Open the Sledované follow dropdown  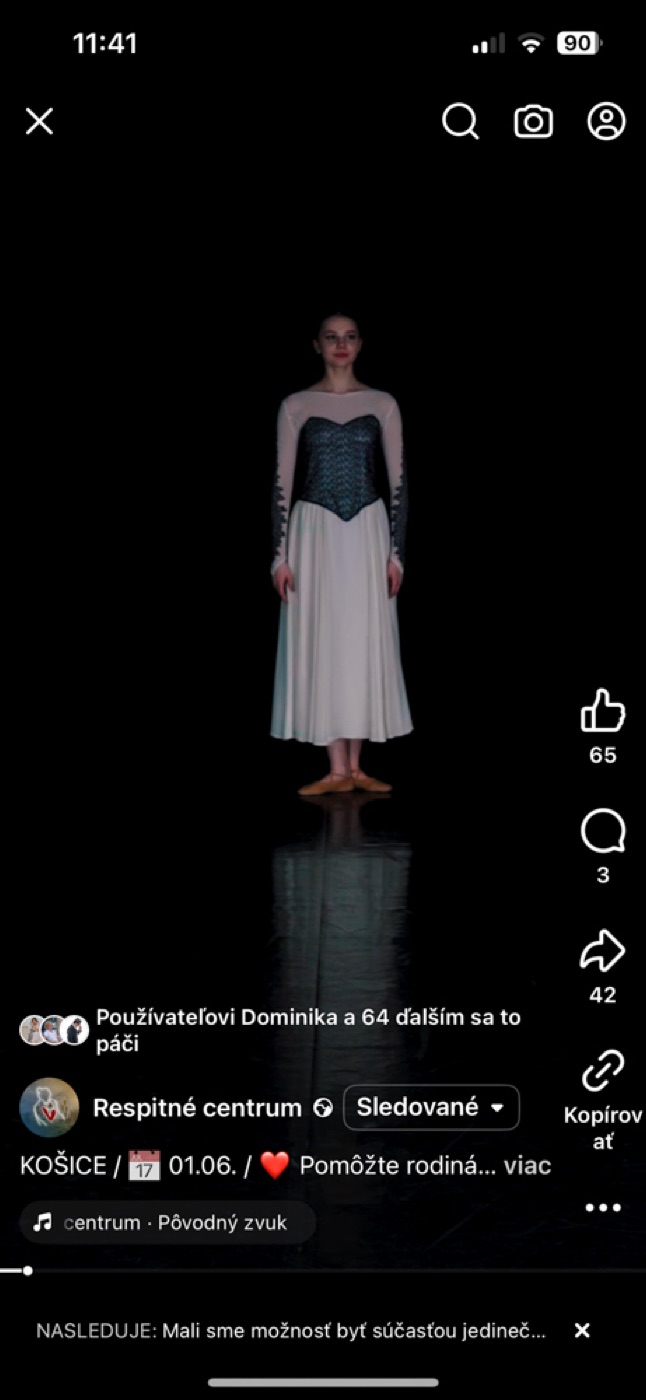click(x=431, y=1107)
